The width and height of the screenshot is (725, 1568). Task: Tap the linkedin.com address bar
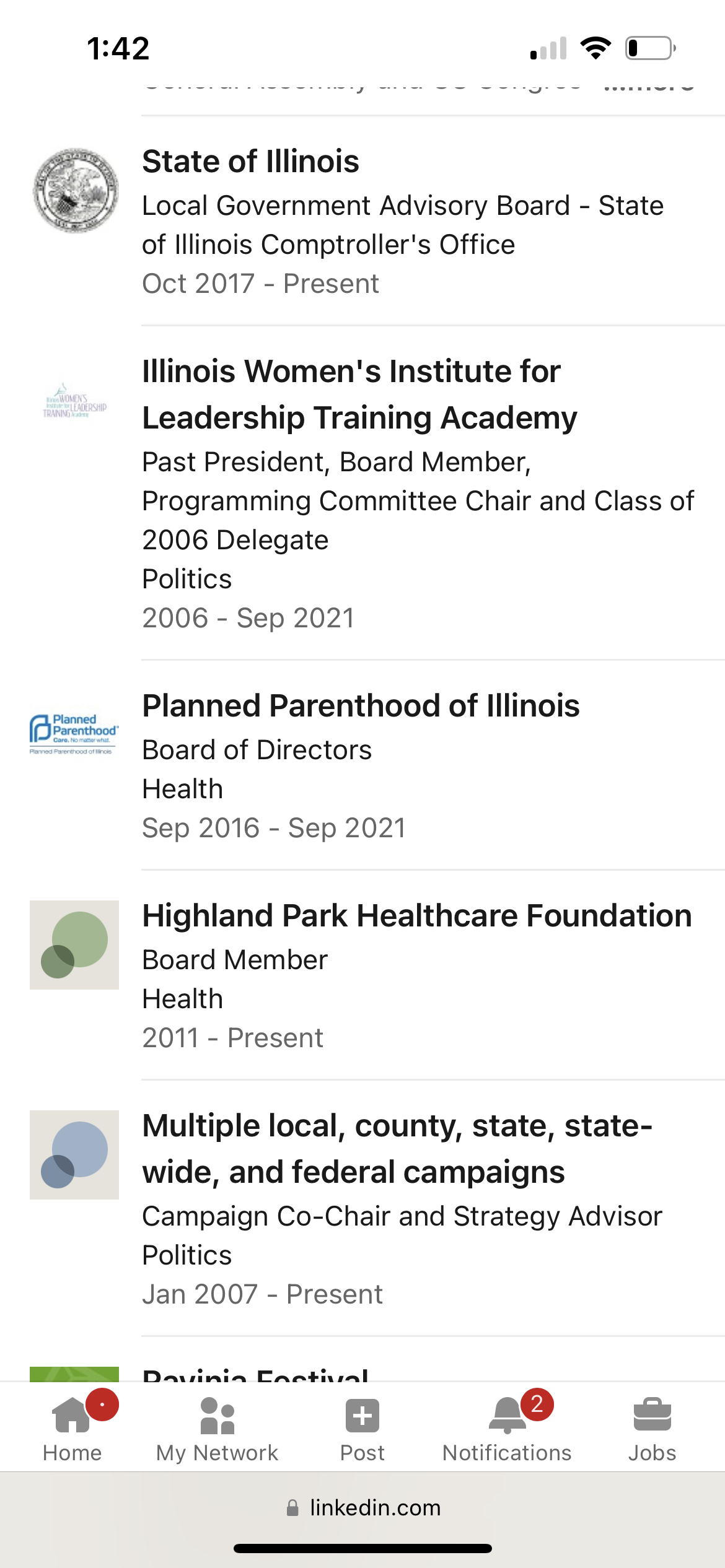point(362,1507)
